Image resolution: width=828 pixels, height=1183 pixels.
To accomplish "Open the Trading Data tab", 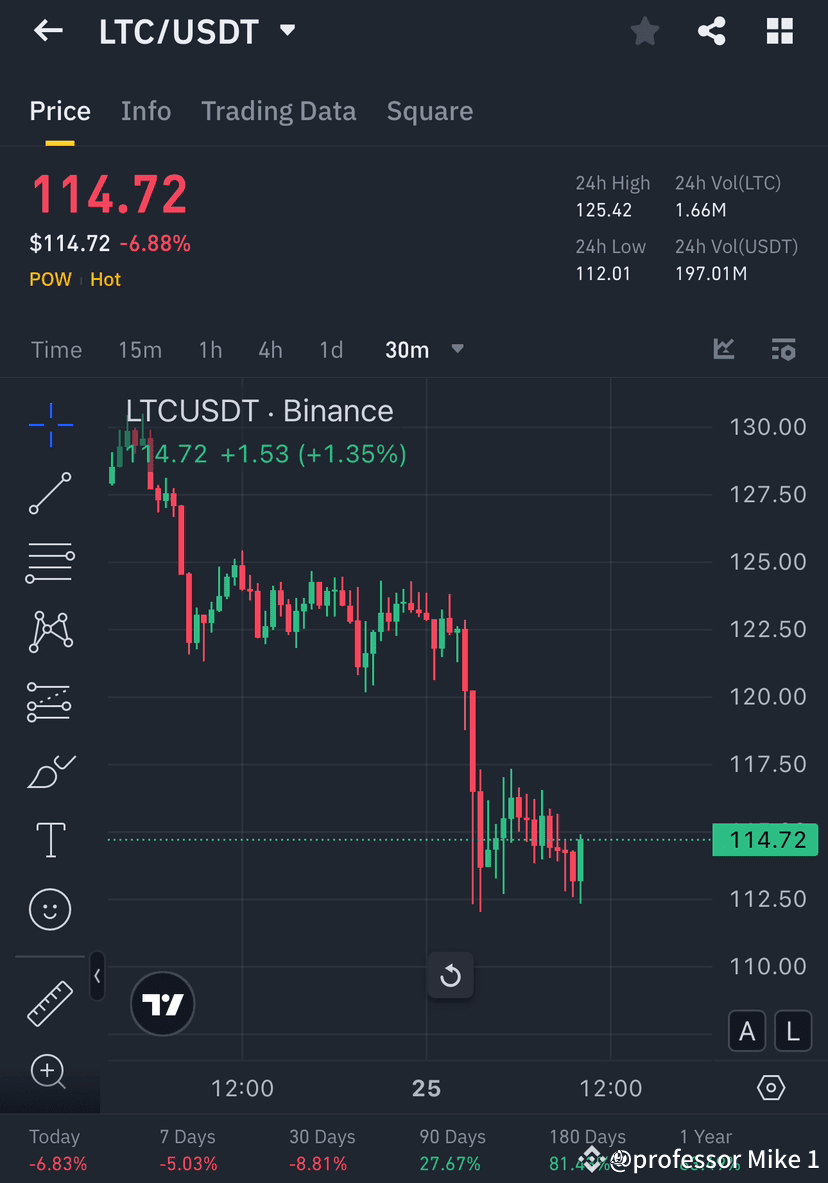I will point(278,111).
